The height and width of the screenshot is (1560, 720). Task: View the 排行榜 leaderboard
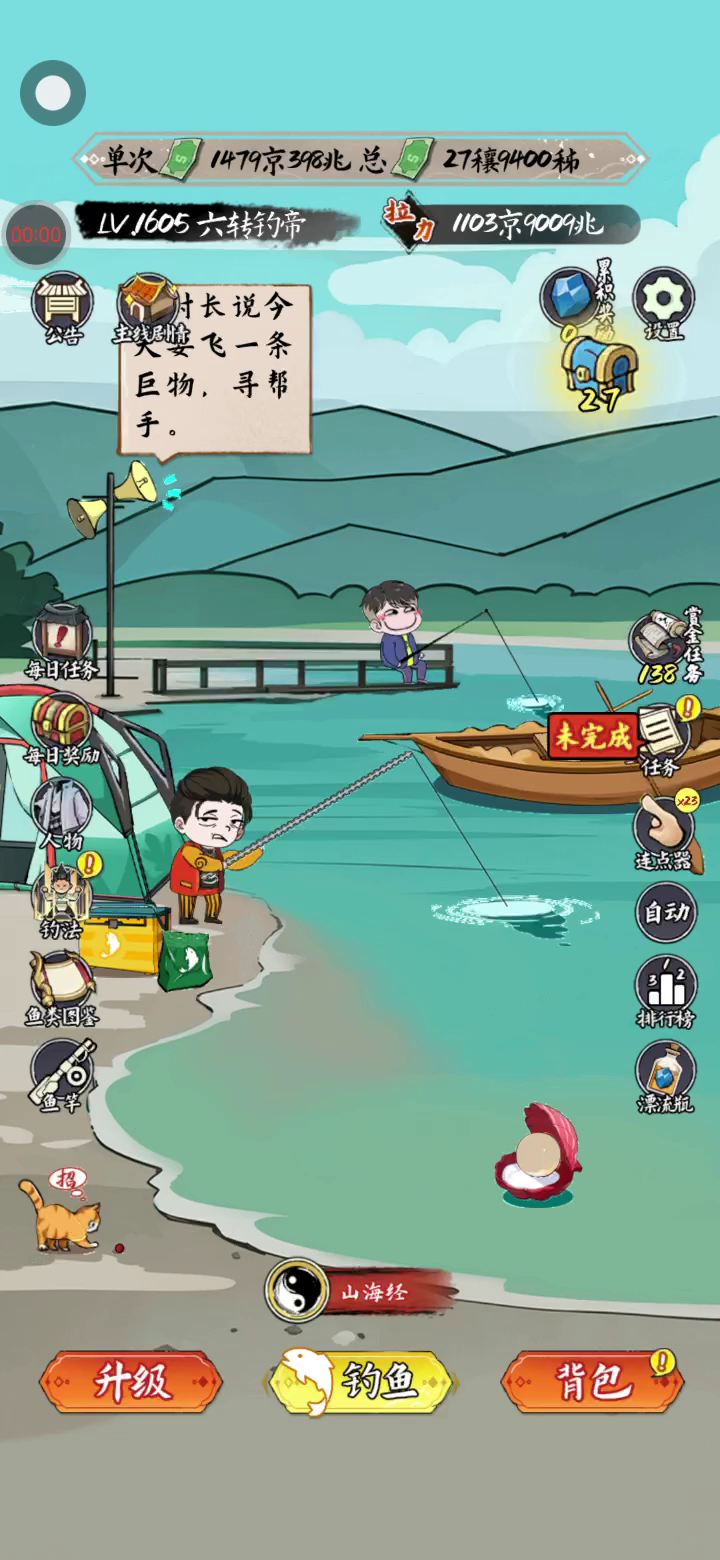[x=666, y=992]
